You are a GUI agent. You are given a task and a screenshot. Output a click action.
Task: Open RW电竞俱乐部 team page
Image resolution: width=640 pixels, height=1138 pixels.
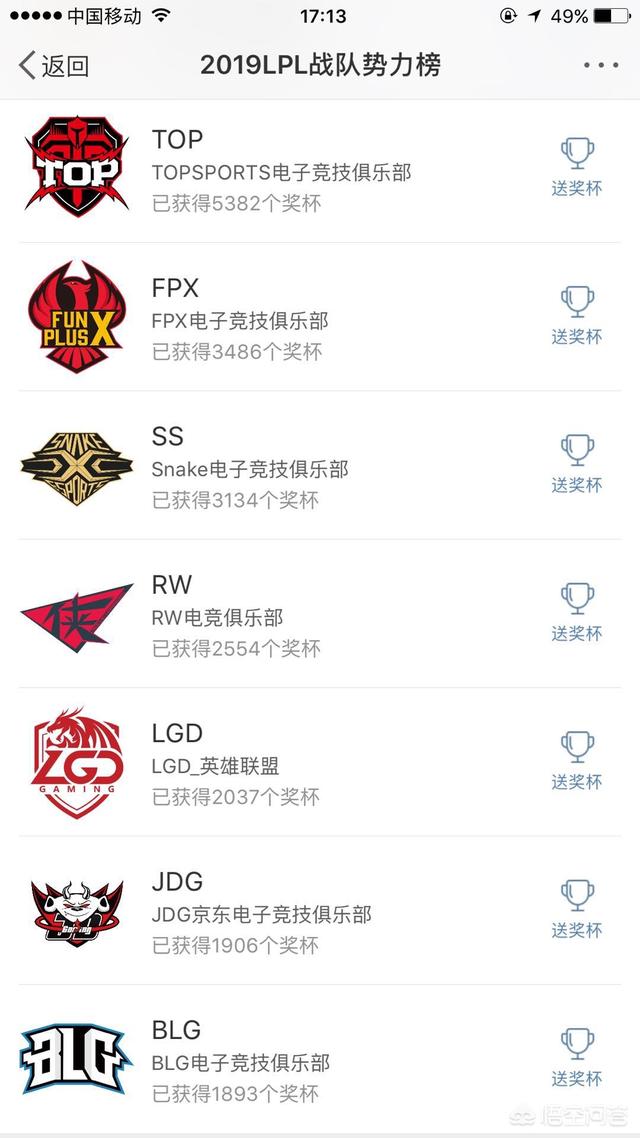tap(320, 613)
